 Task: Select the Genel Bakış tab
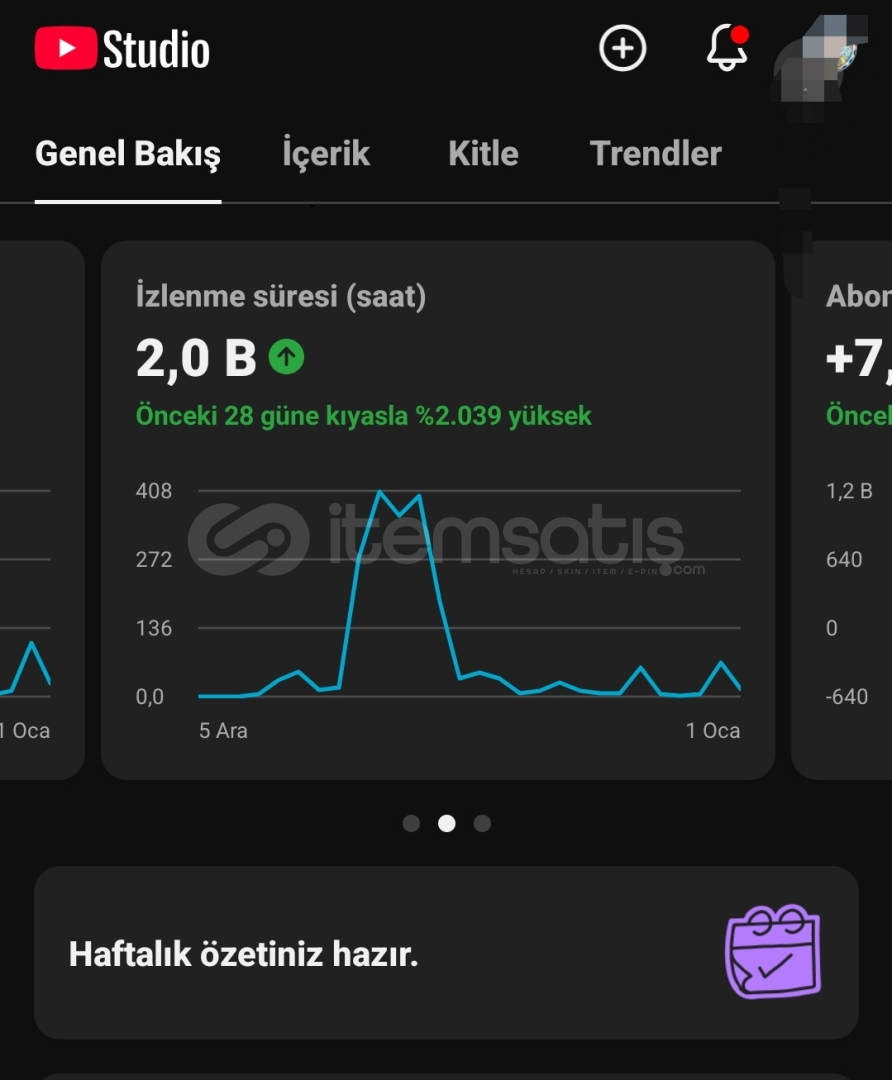tap(128, 154)
